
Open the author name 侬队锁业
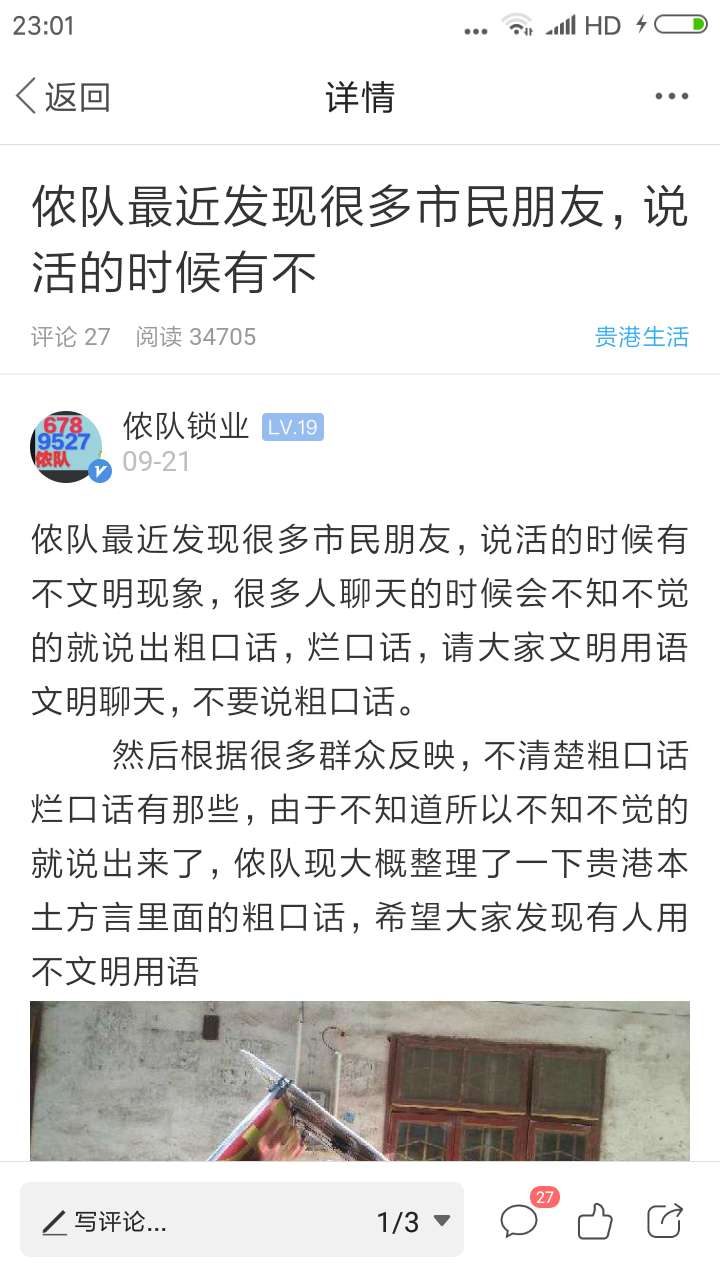pyautogui.click(x=186, y=427)
